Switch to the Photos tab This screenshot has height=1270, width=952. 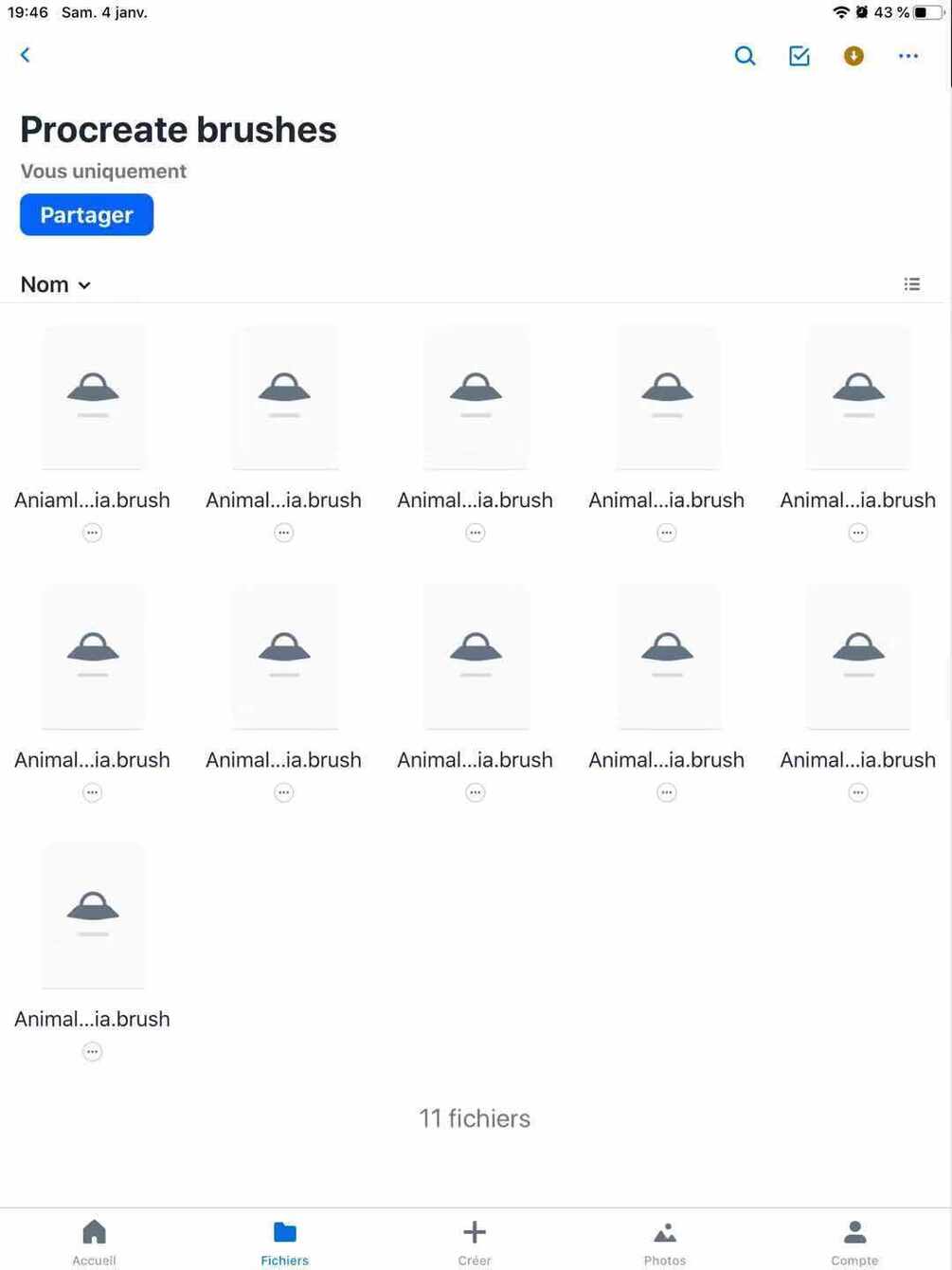tap(664, 1242)
